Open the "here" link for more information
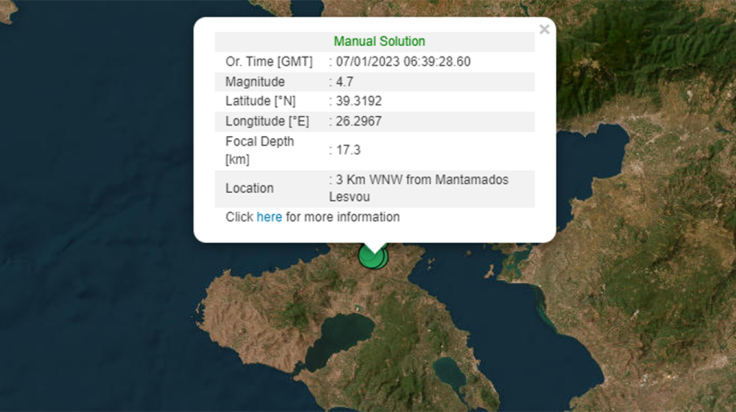Viewport: 736px width, 412px height. click(x=269, y=217)
